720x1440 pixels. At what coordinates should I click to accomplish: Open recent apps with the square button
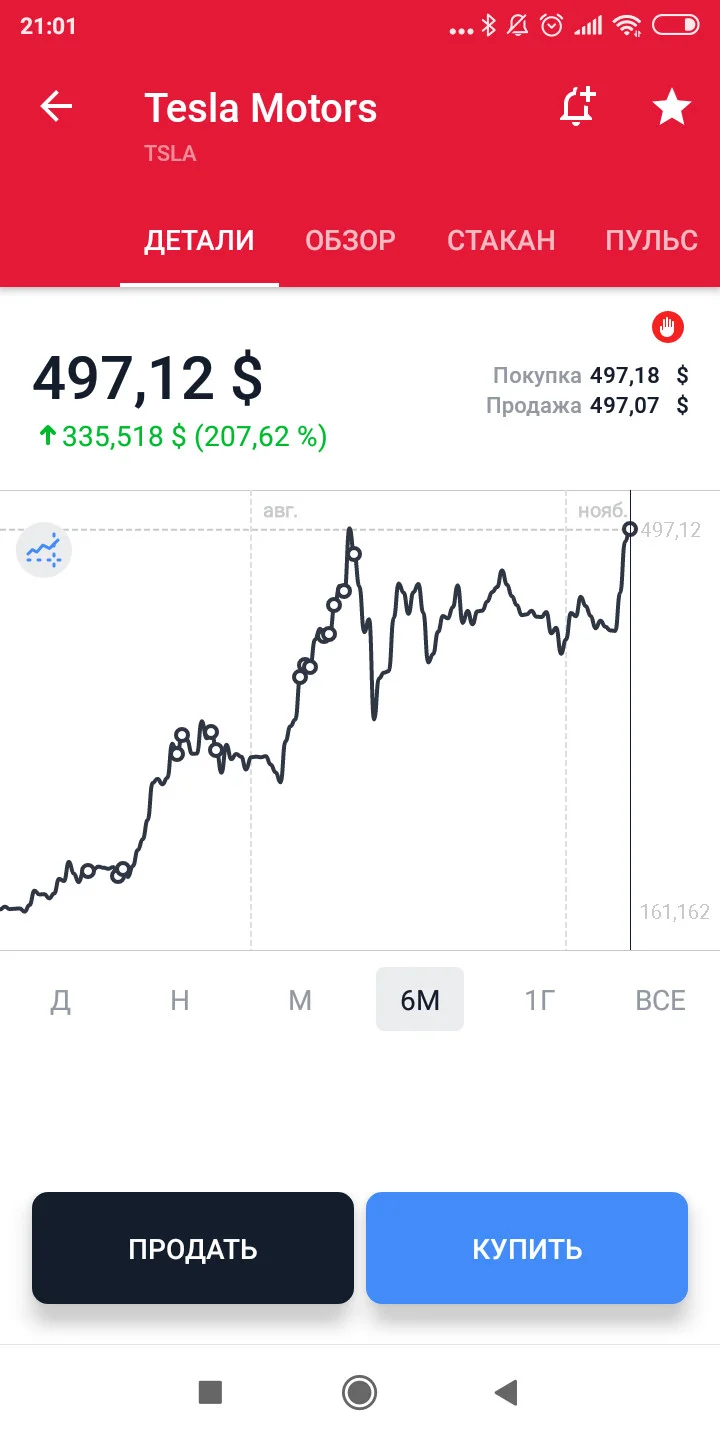click(x=210, y=1392)
